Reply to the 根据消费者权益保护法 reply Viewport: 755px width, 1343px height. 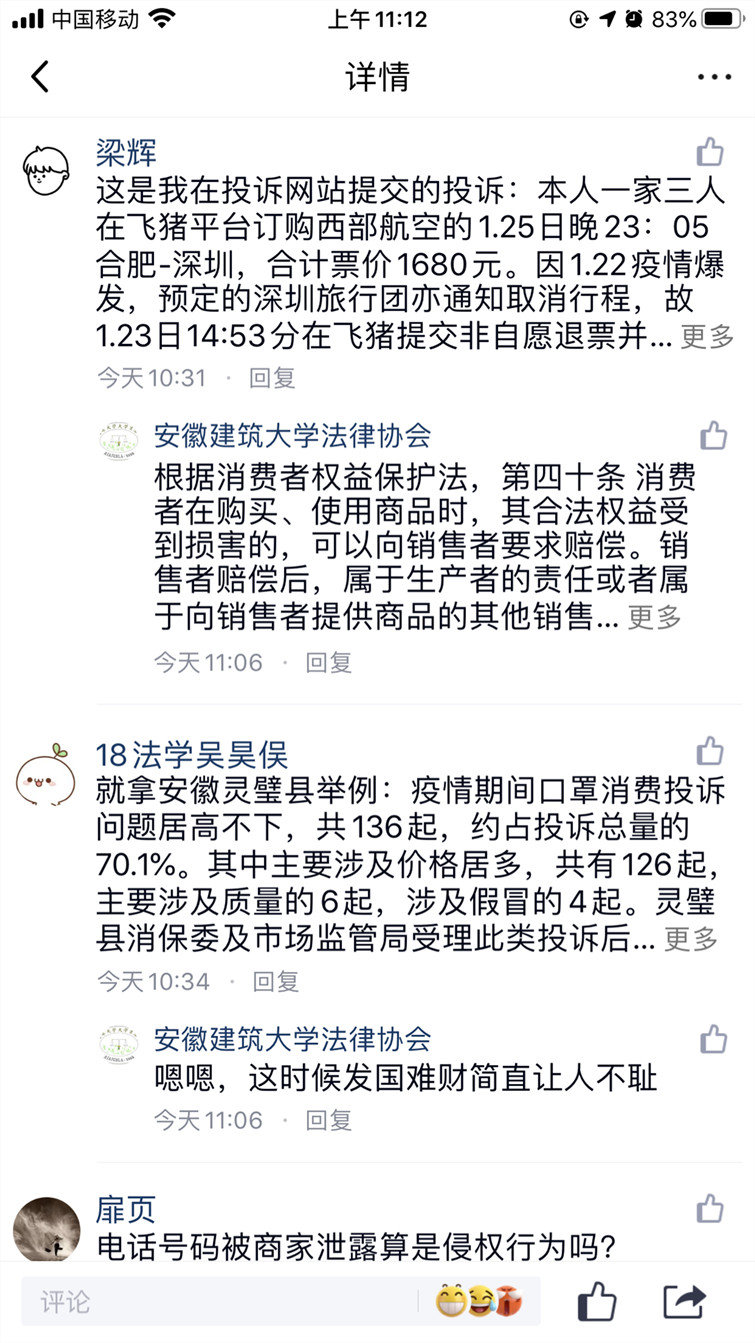(x=329, y=662)
